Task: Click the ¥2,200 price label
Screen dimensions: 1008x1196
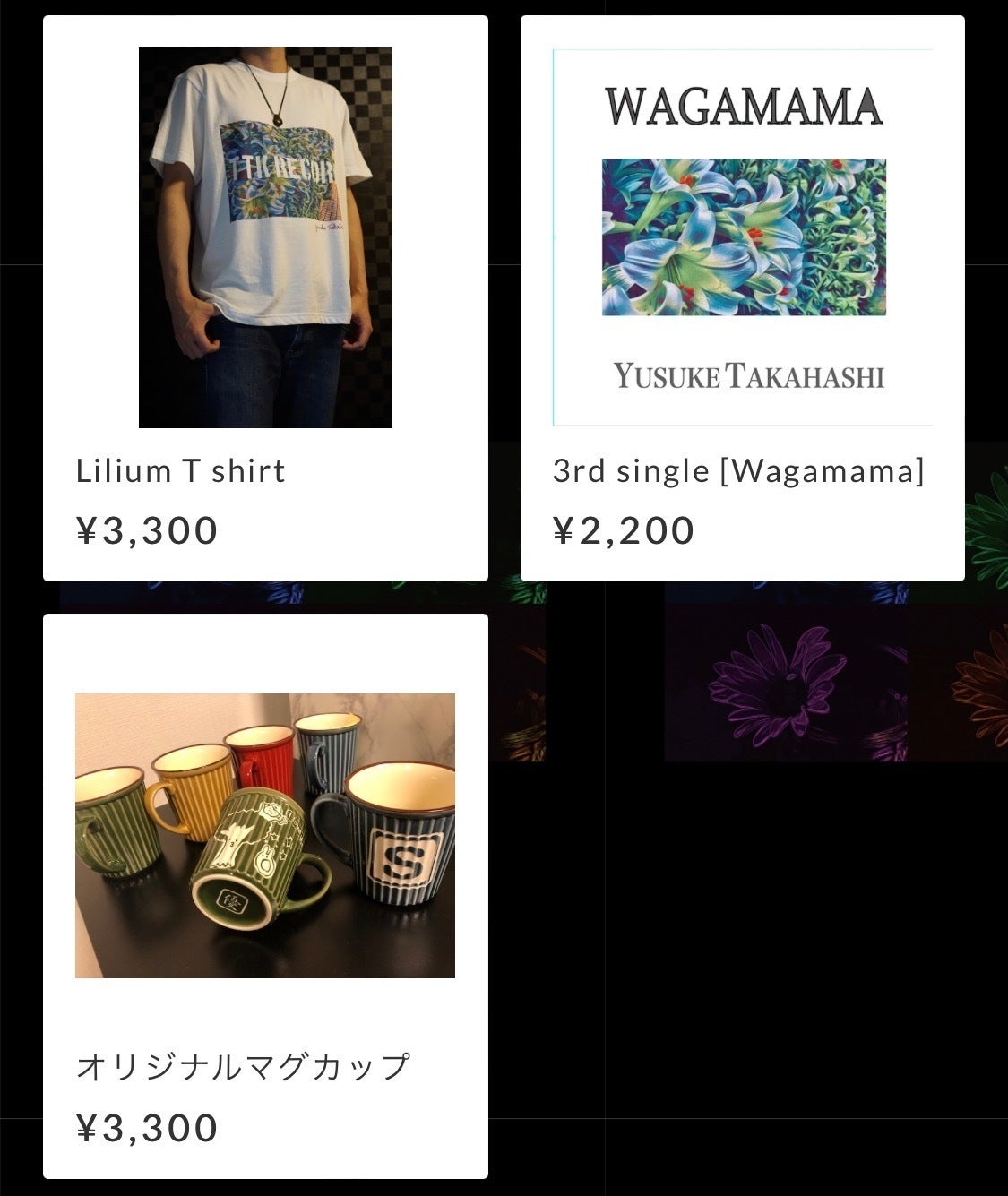Action: 625,529
